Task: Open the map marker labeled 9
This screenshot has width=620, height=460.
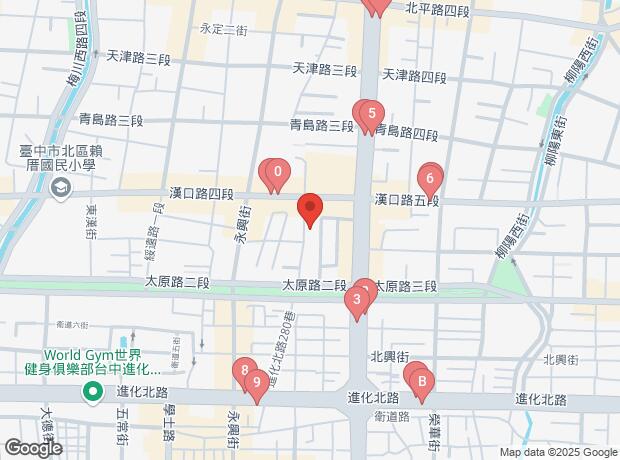Action: click(258, 383)
